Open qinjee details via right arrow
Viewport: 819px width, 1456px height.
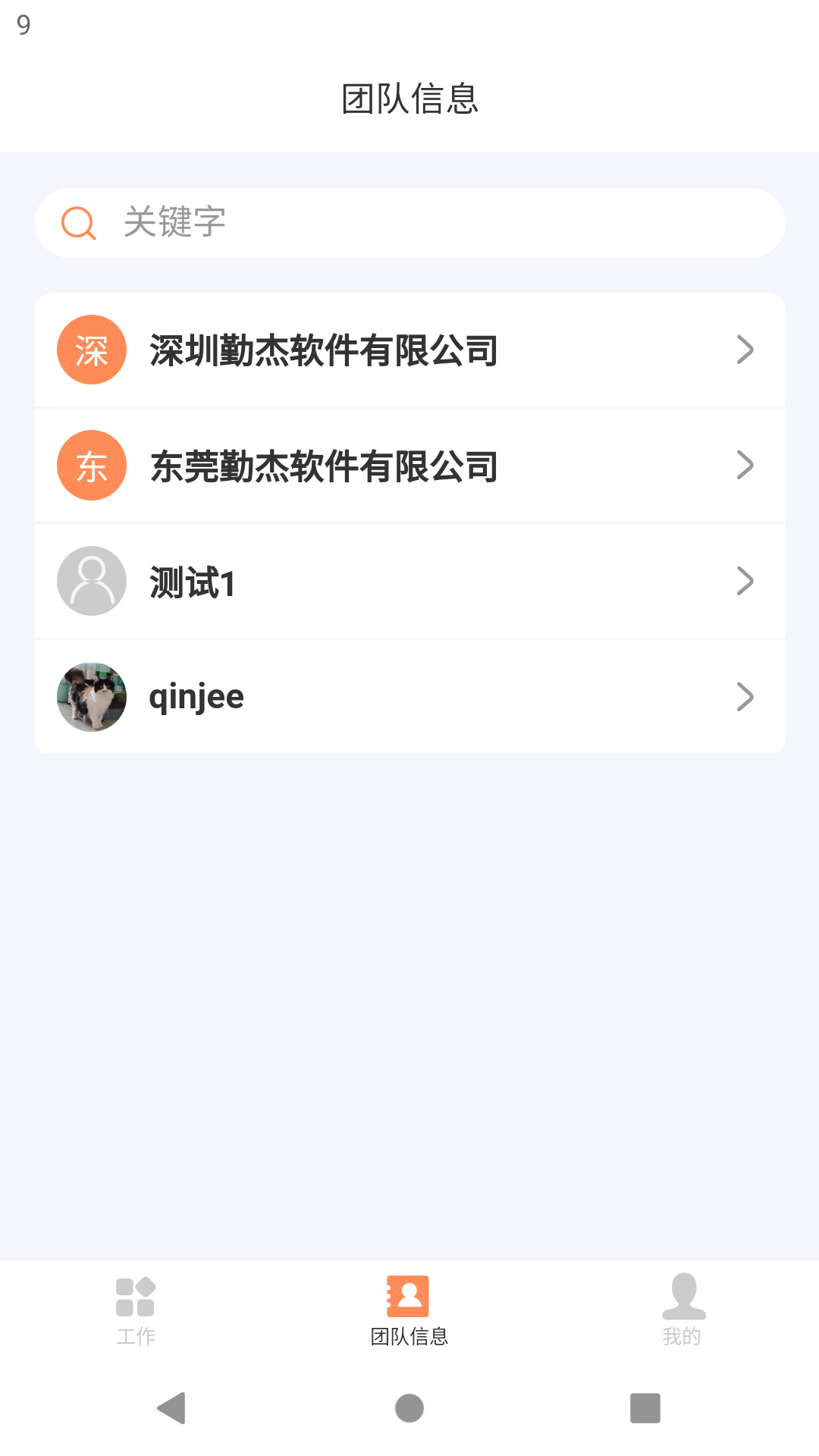[x=746, y=696]
